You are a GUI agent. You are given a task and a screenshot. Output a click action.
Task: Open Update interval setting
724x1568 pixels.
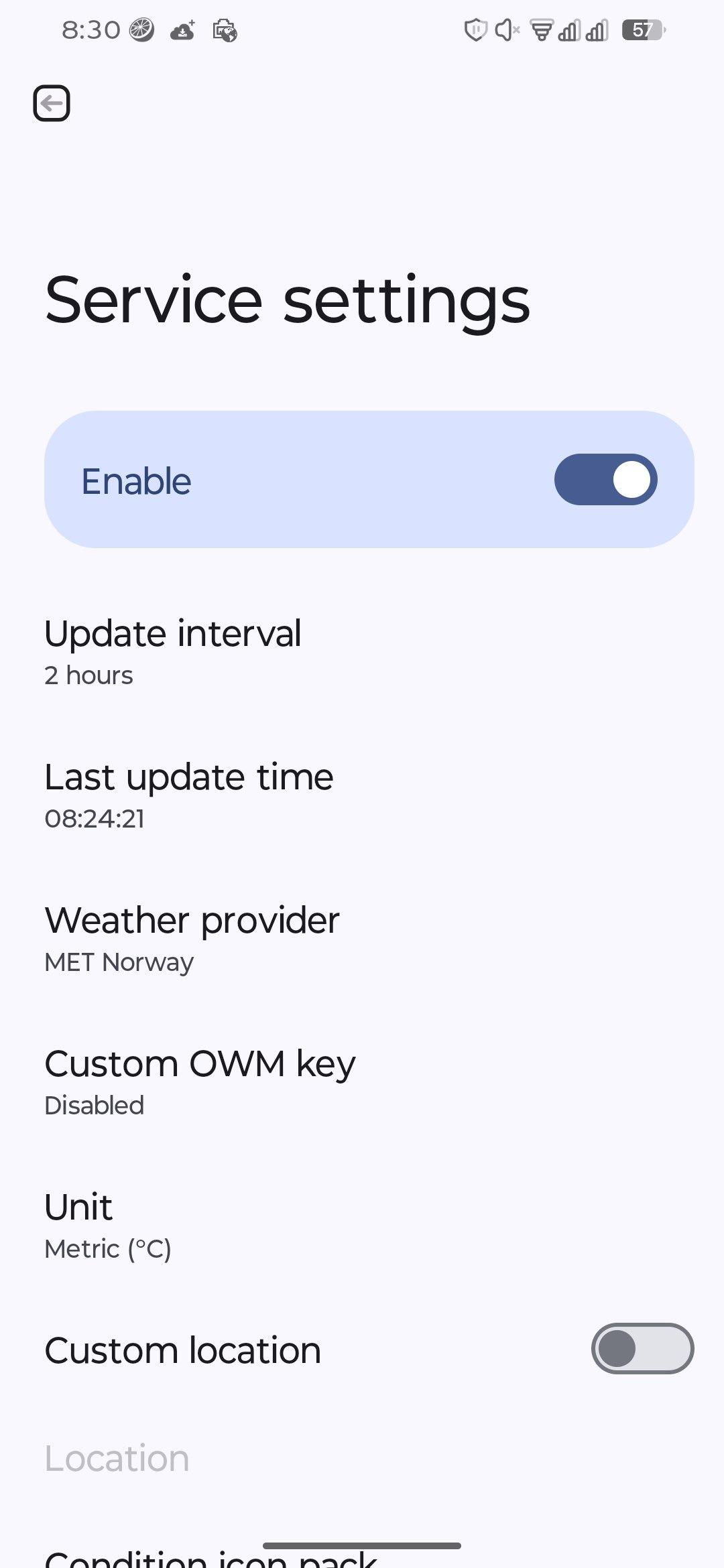(x=173, y=651)
